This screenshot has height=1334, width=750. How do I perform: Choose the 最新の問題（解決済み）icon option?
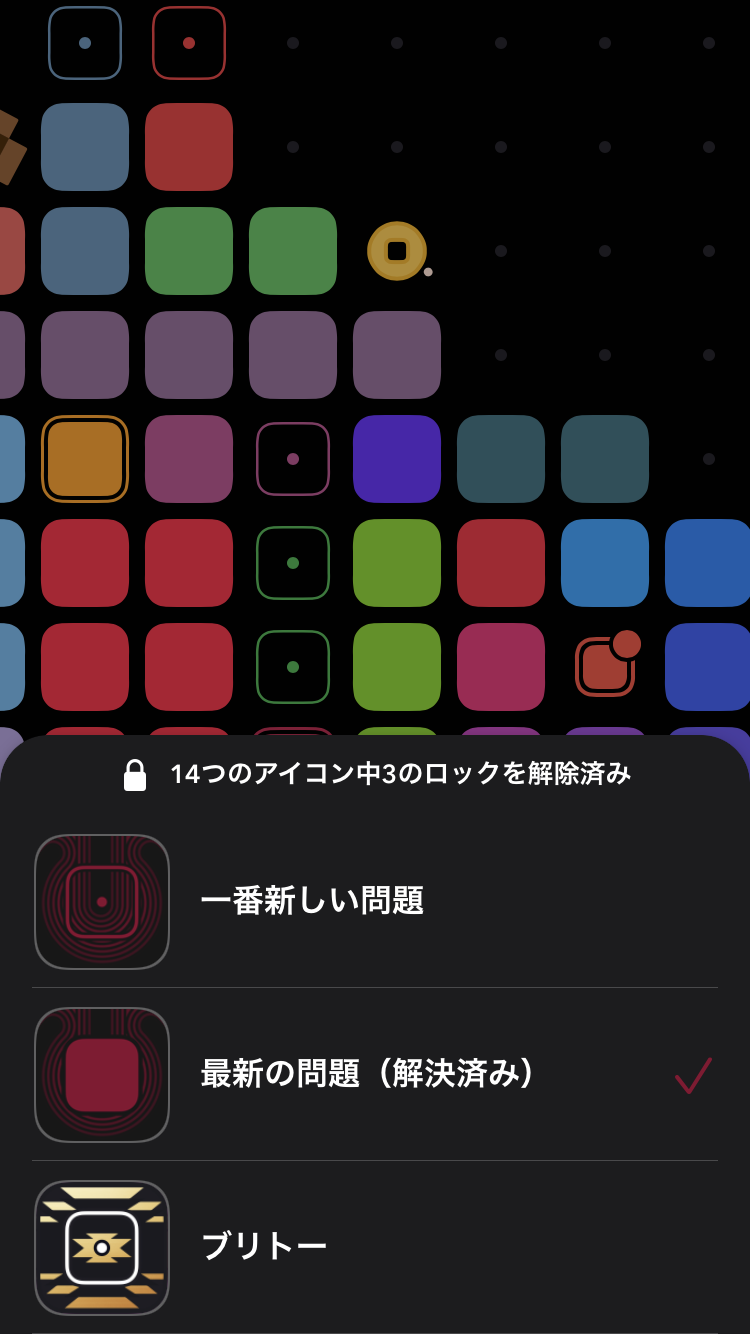(x=375, y=1074)
